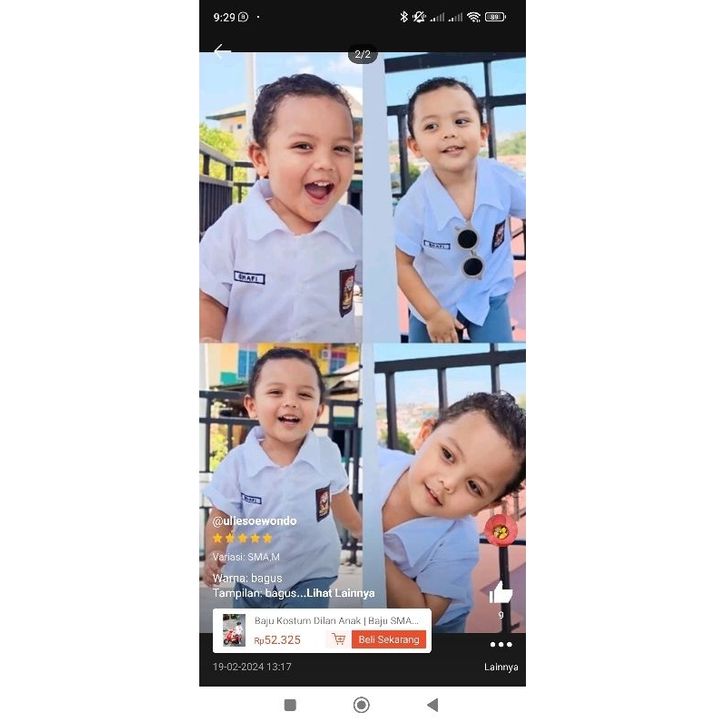
Task: Tap Beli Sekarang to buy now
Action: pos(388,639)
